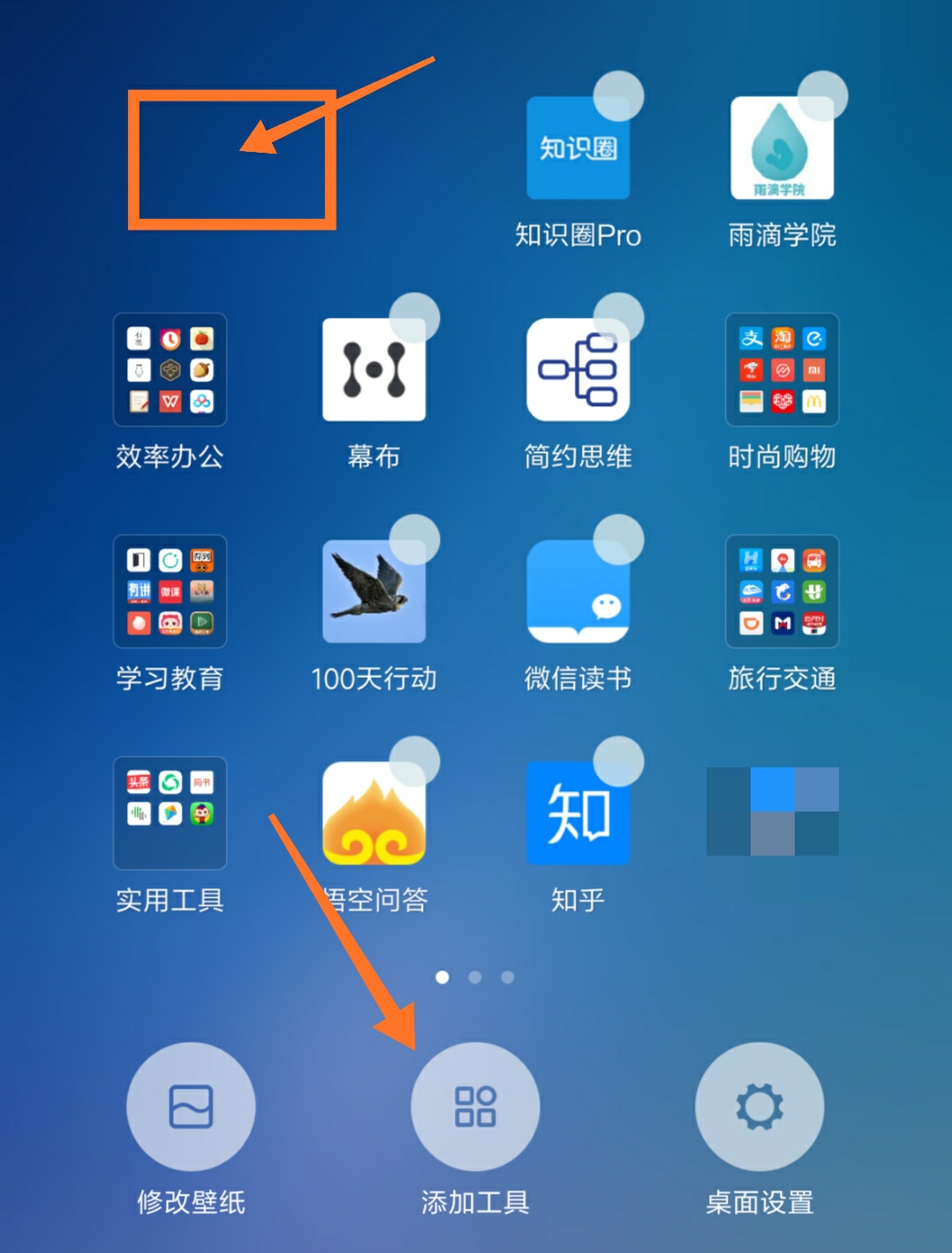The width and height of the screenshot is (952, 1253).
Task: Open the 雨滴学院 app icon
Action: pyautogui.click(x=782, y=148)
